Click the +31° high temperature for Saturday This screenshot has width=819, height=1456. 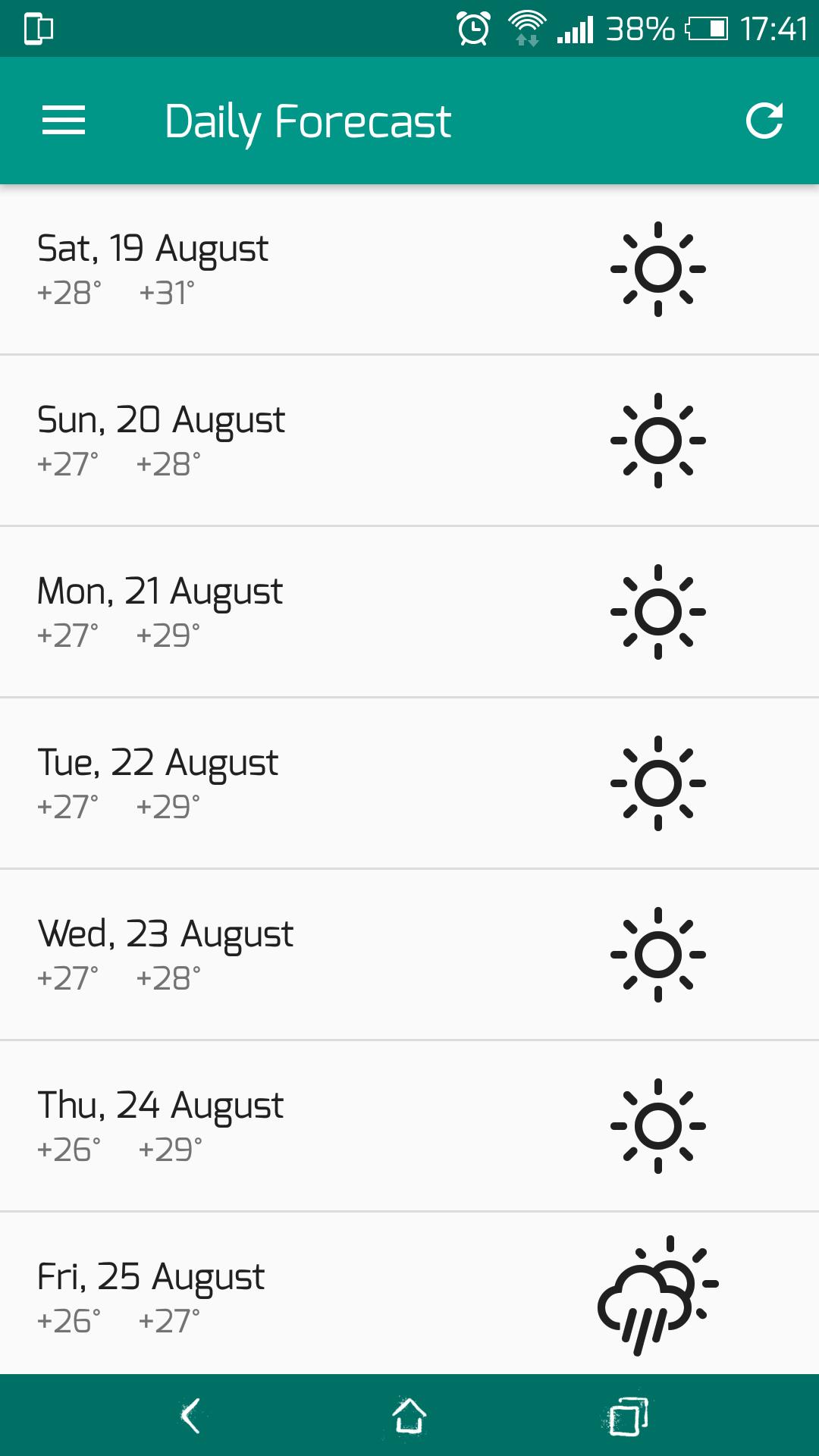168,293
